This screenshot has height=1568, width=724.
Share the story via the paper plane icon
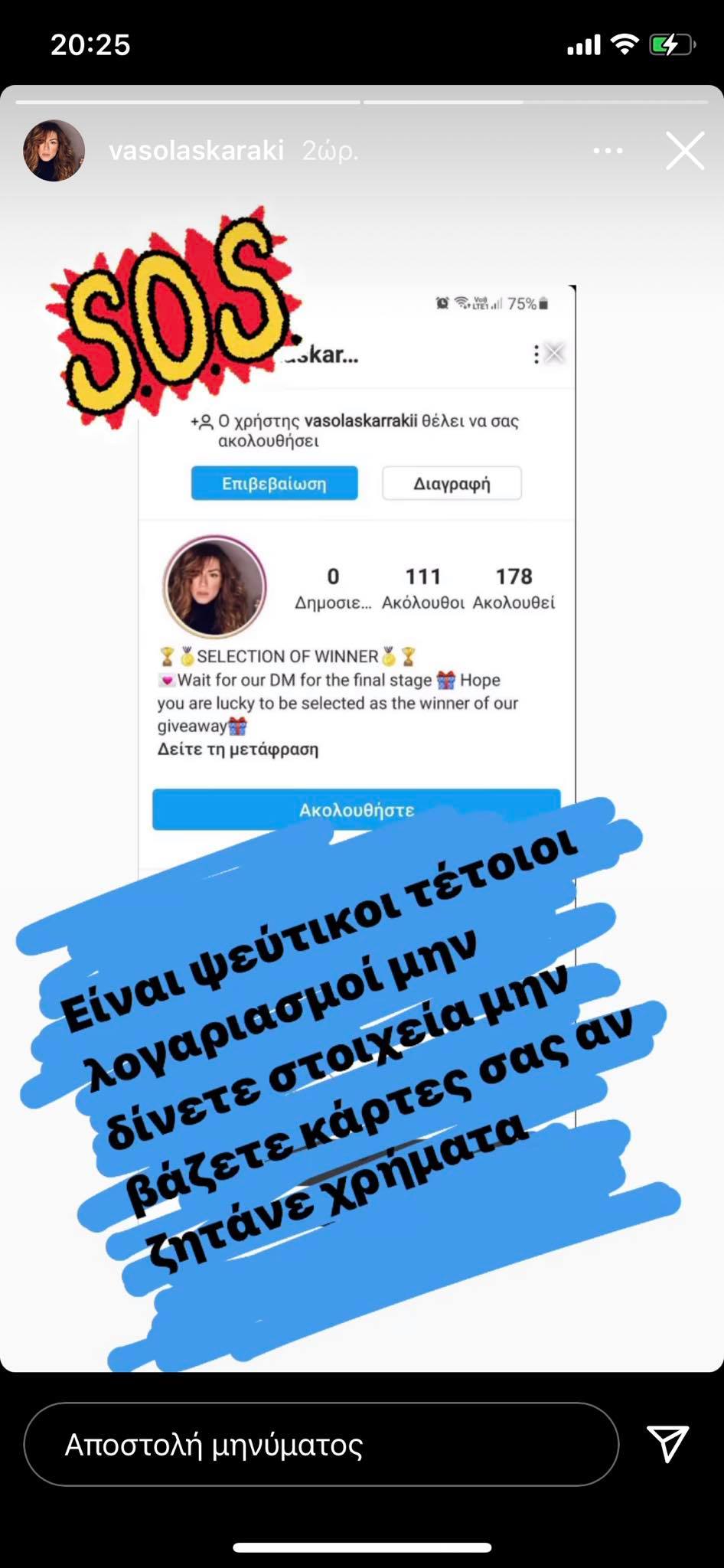(x=667, y=1443)
